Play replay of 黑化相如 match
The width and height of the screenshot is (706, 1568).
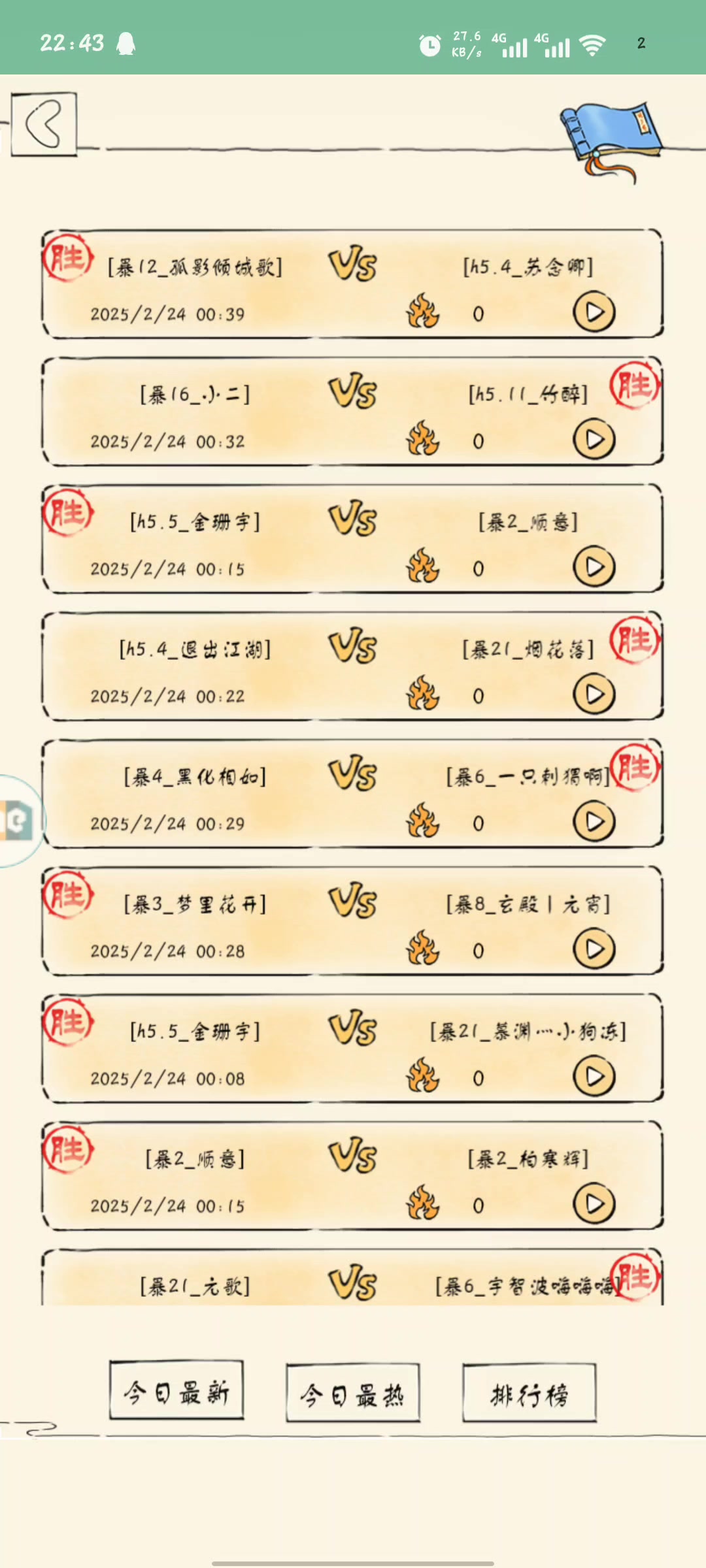pyautogui.click(x=594, y=822)
